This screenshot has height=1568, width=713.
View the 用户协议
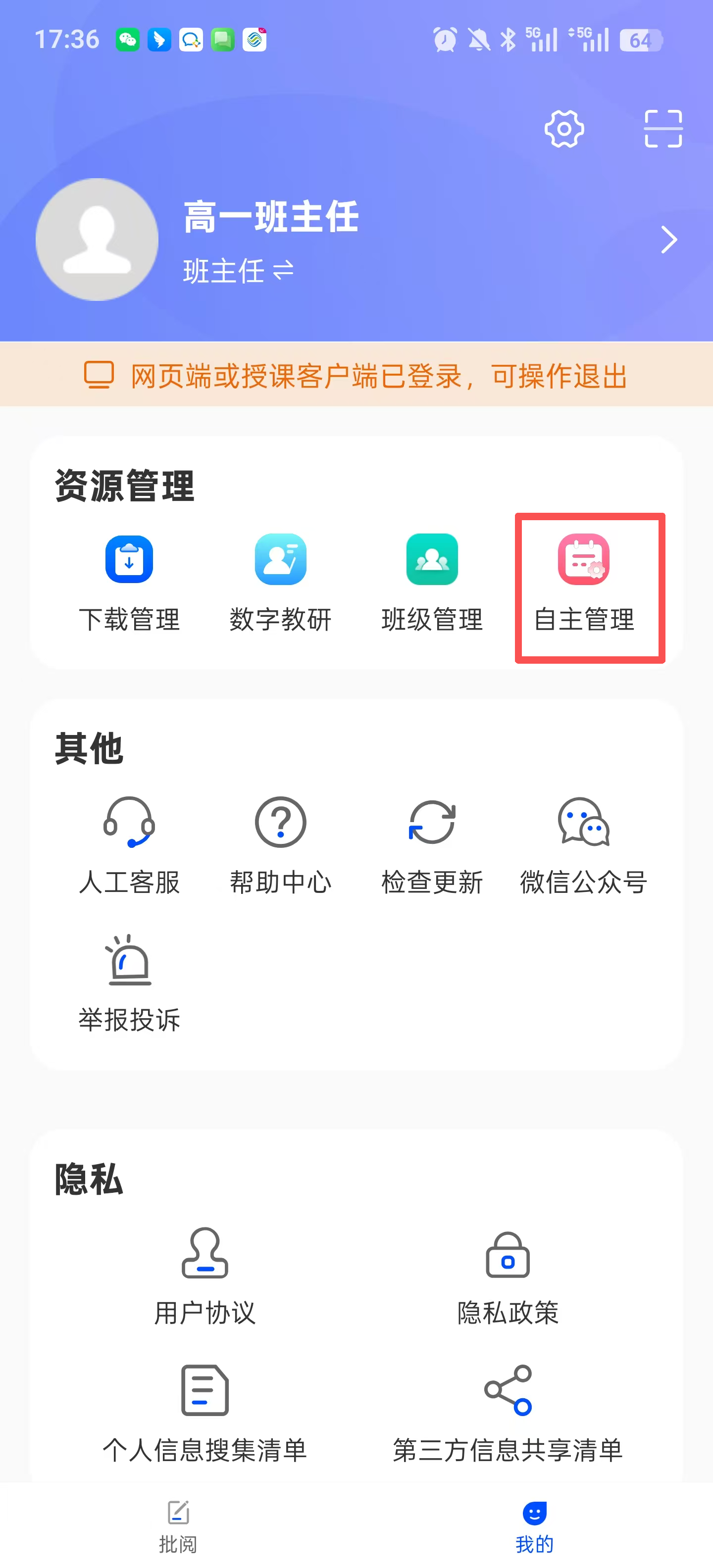click(204, 1276)
